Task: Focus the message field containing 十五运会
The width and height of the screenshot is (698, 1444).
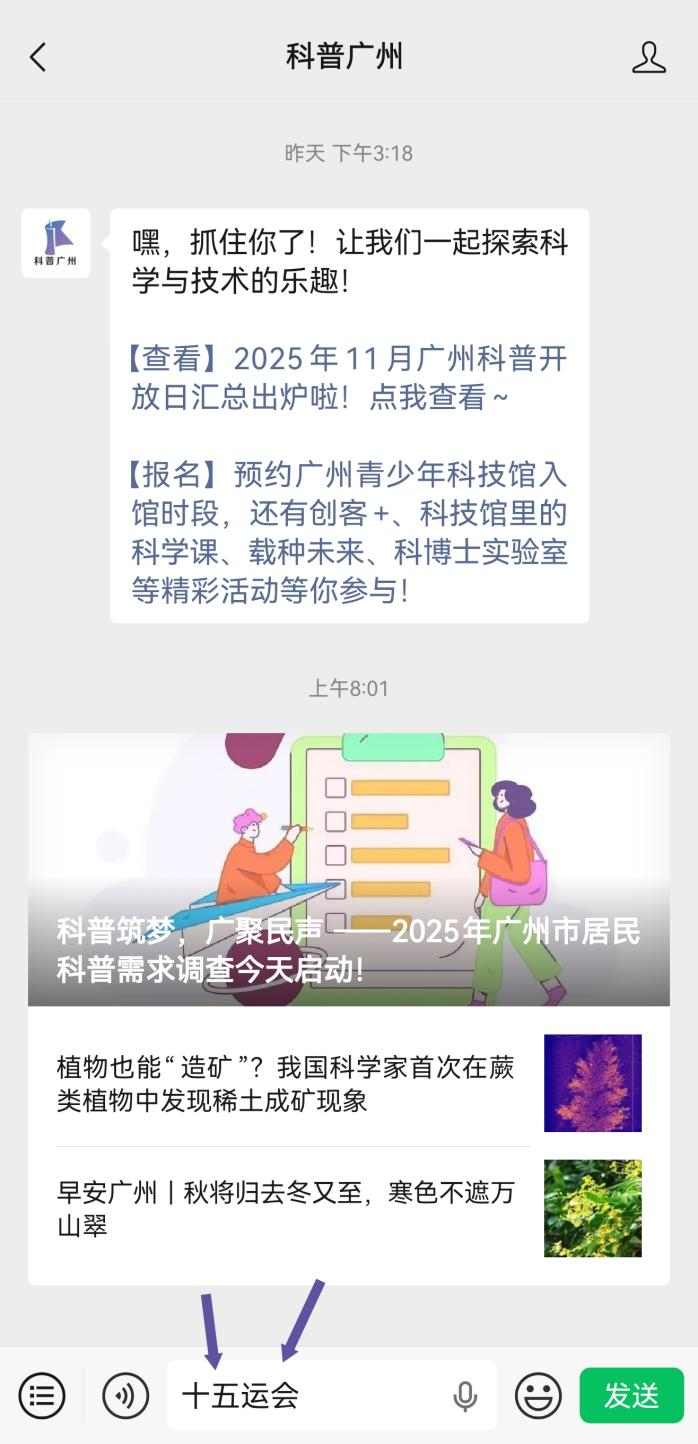Action: [x=310, y=1395]
